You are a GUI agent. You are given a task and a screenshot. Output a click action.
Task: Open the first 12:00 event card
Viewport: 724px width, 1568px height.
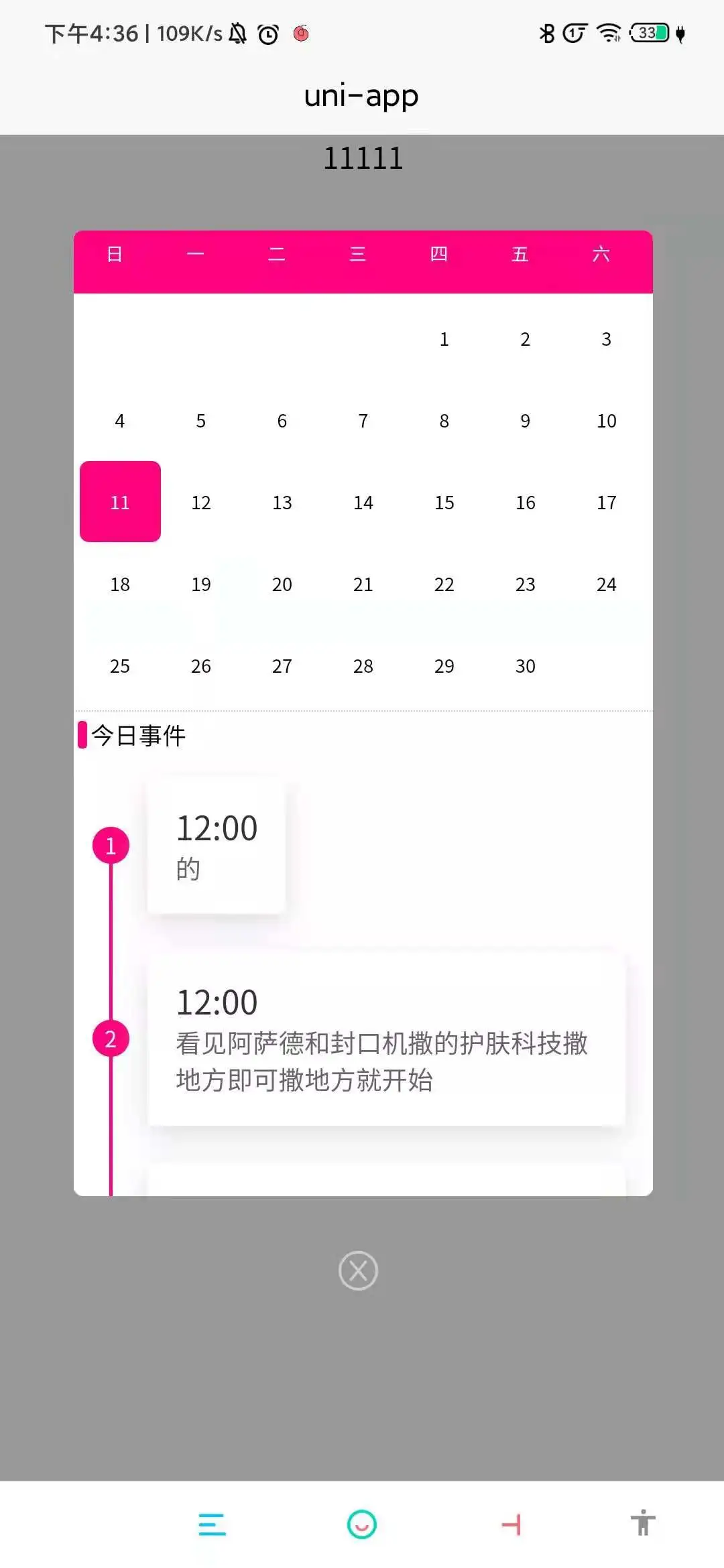217,846
